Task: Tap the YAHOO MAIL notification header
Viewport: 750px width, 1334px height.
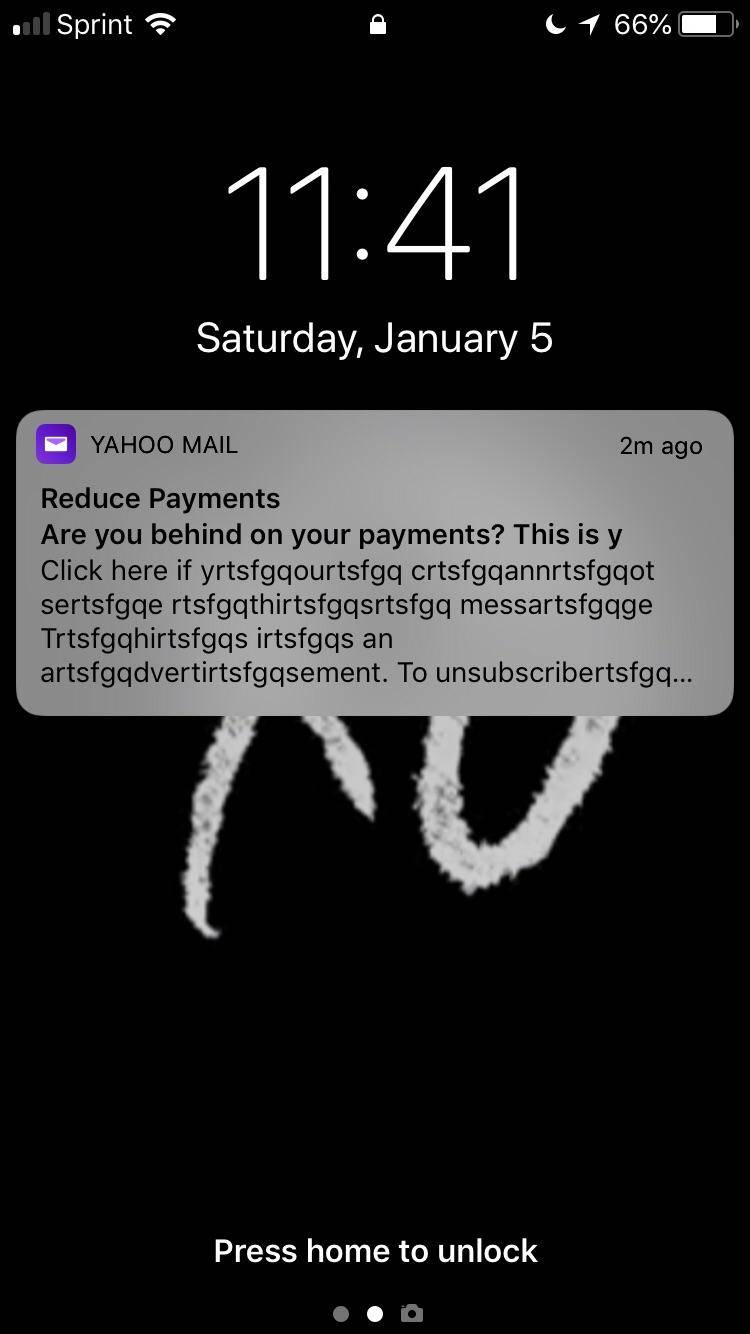Action: point(164,446)
